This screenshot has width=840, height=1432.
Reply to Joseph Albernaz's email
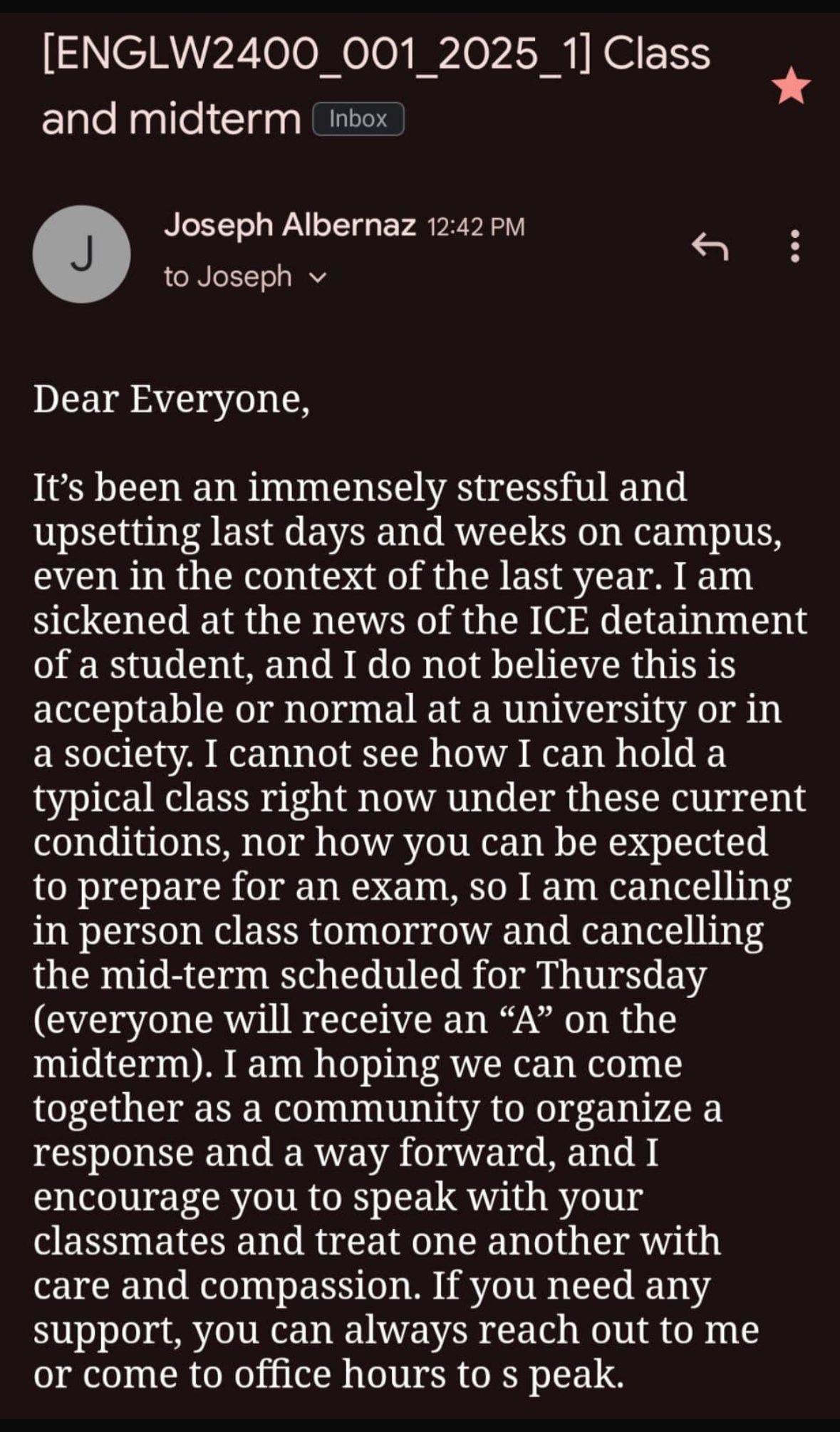click(x=710, y=247)
